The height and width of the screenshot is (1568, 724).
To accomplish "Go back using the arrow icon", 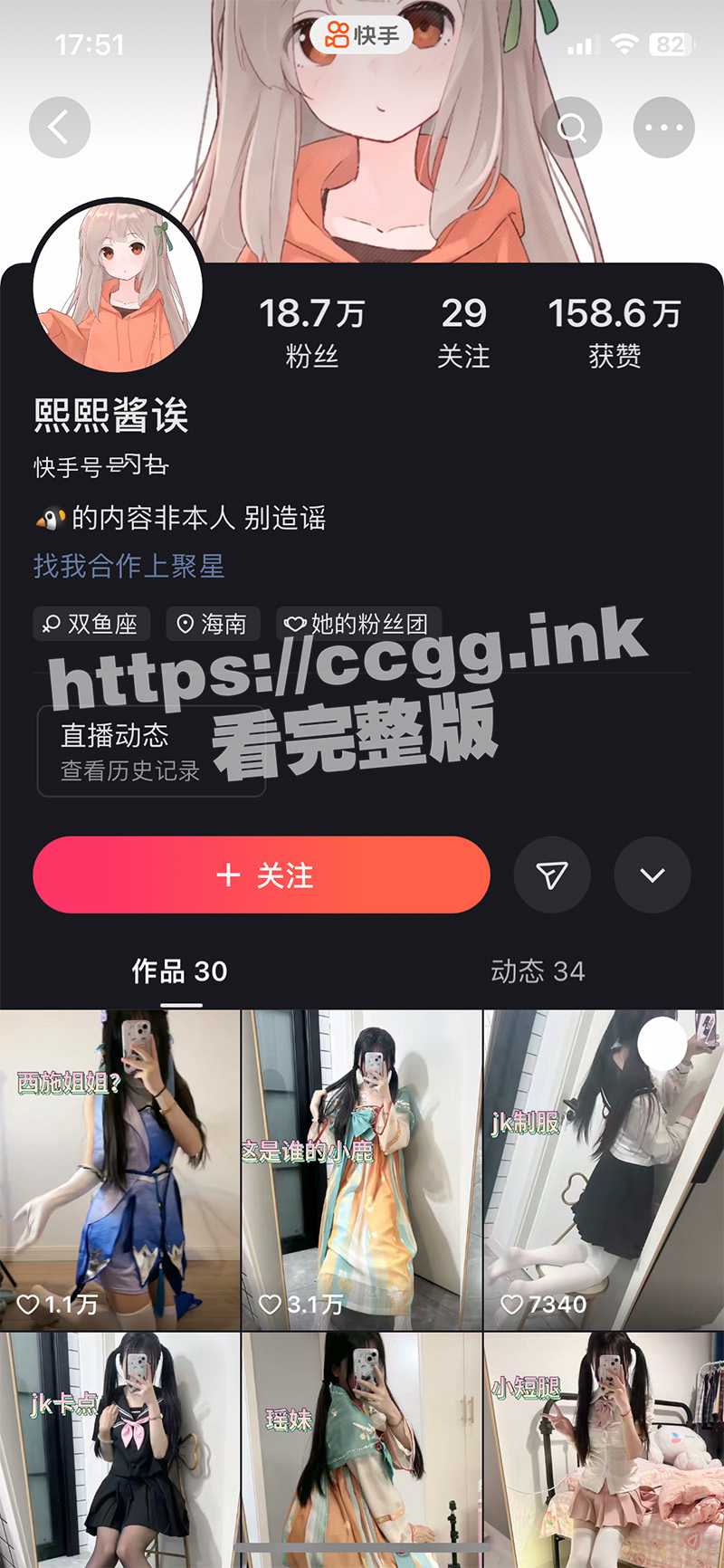I will click(x=60, y=128).
